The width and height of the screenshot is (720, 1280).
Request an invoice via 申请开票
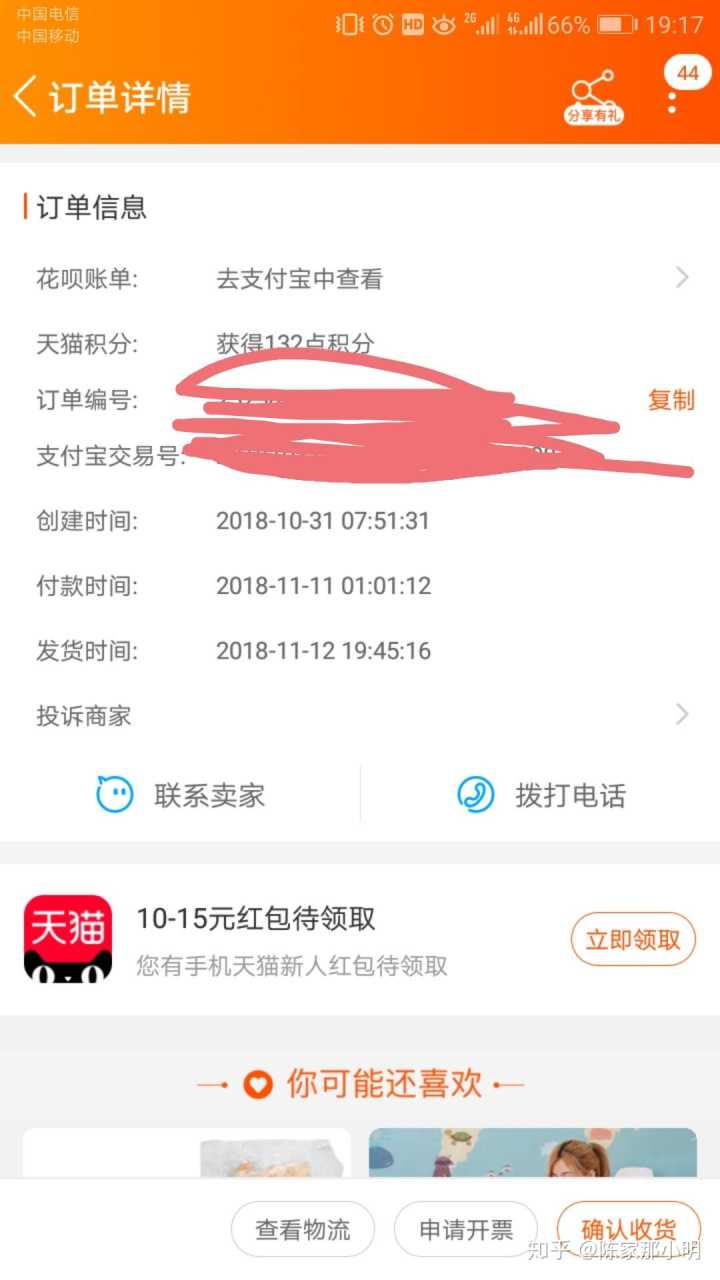[x=466, y=1229]
